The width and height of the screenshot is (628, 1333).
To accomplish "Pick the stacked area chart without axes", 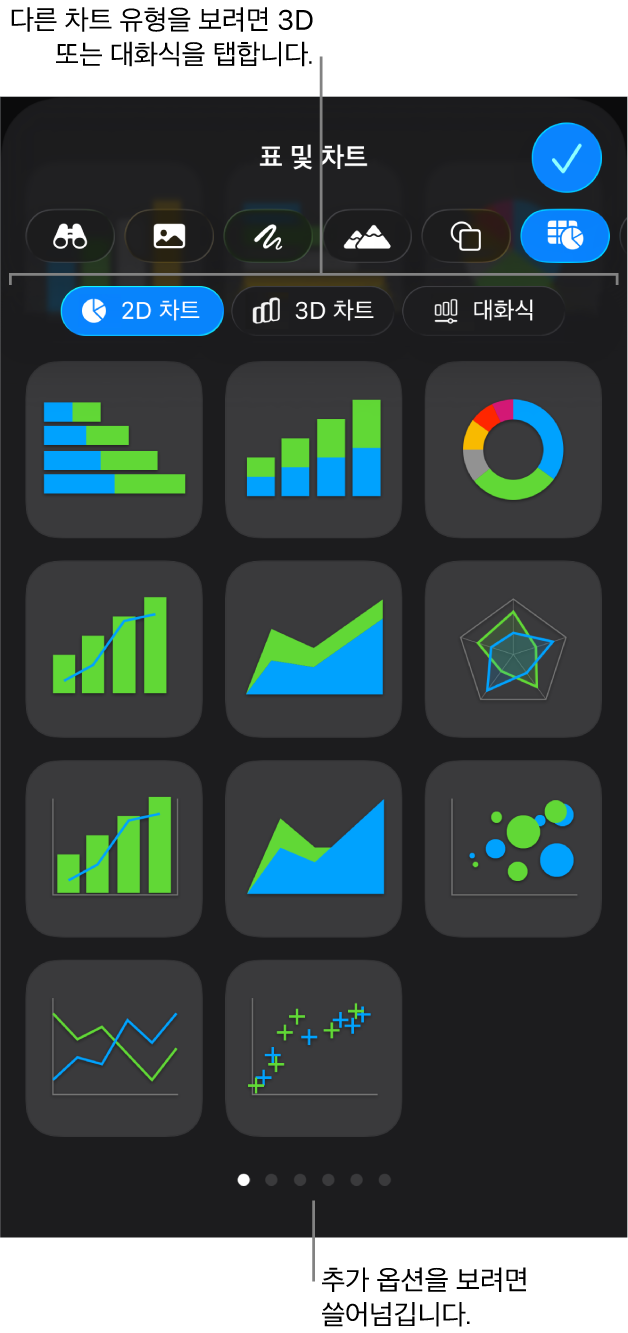I will [x=314, y=649].
